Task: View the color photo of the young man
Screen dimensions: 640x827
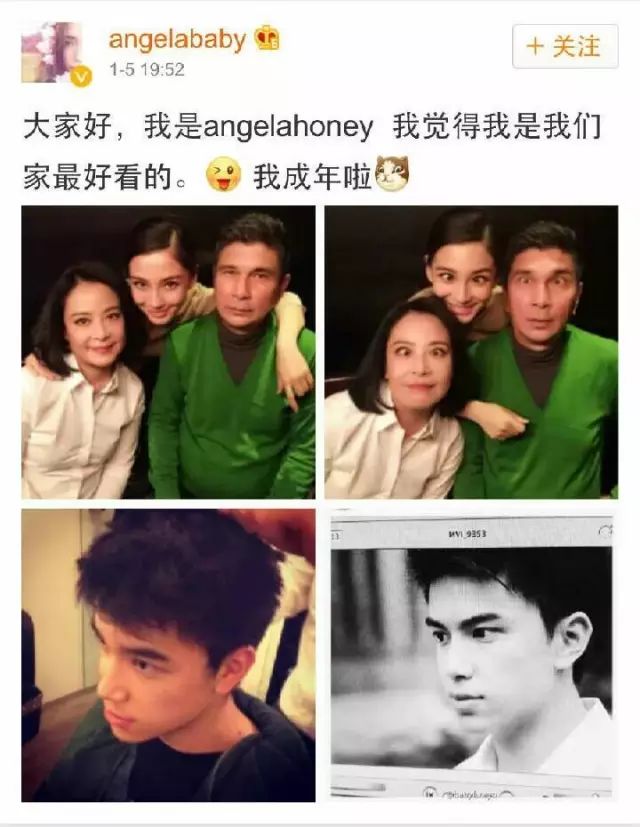Action: [x=168, y=655]
